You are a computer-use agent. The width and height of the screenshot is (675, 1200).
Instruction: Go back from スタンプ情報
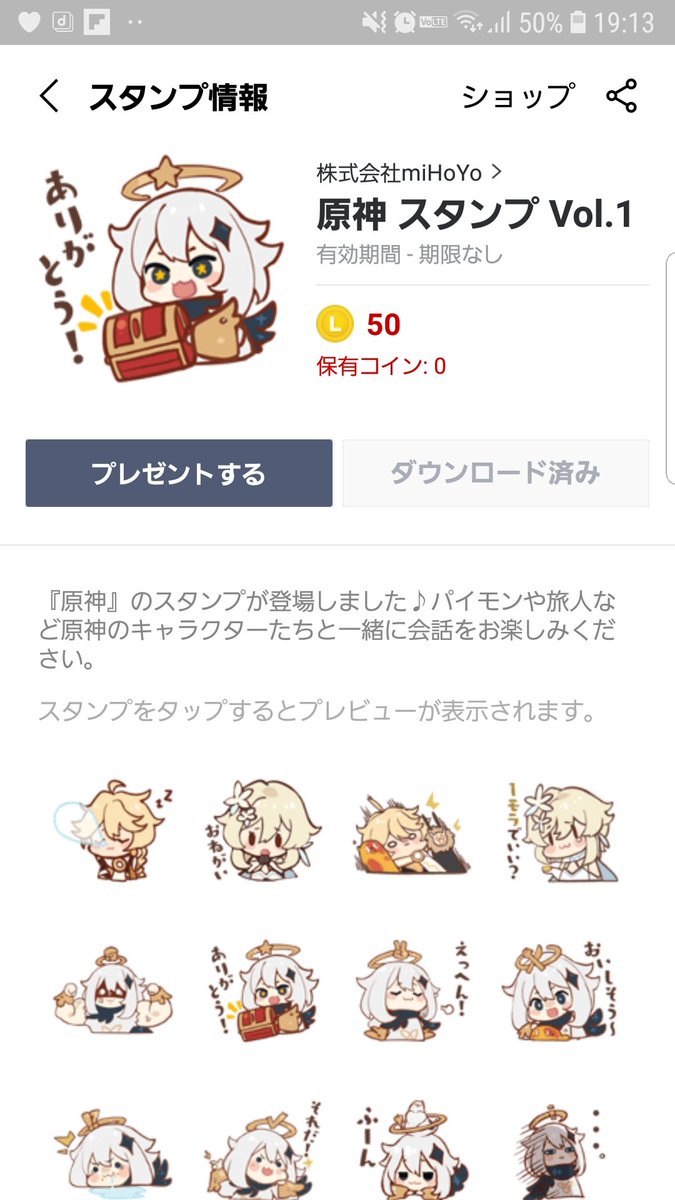pyautogui.click(x=50, y=97)
